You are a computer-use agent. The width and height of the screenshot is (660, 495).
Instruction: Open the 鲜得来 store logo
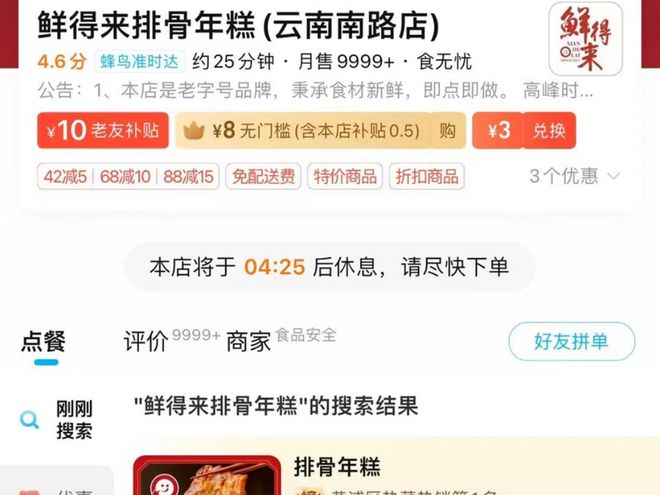point(586,38)
